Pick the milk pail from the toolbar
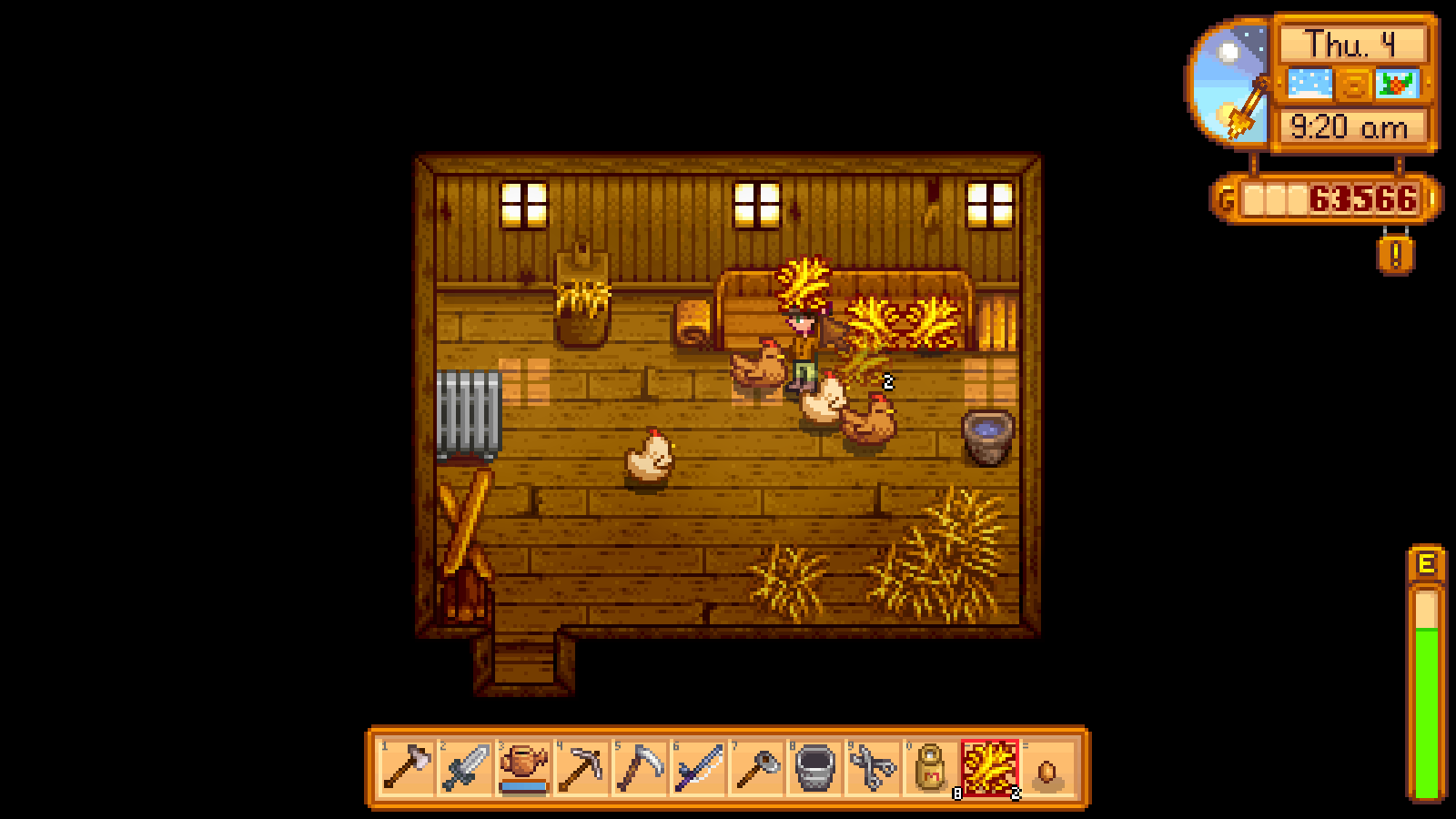 pos(814,768)
